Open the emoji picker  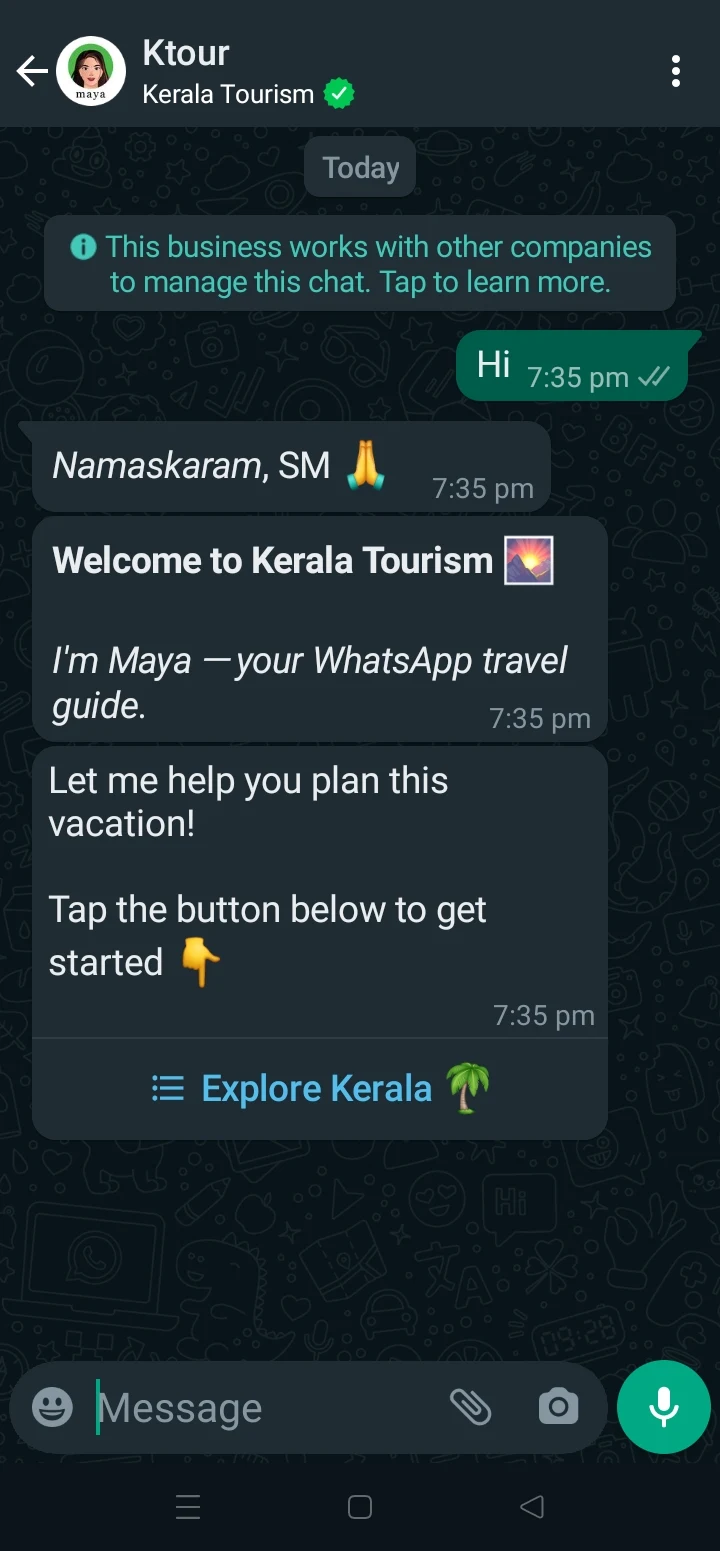point(52,1407)
